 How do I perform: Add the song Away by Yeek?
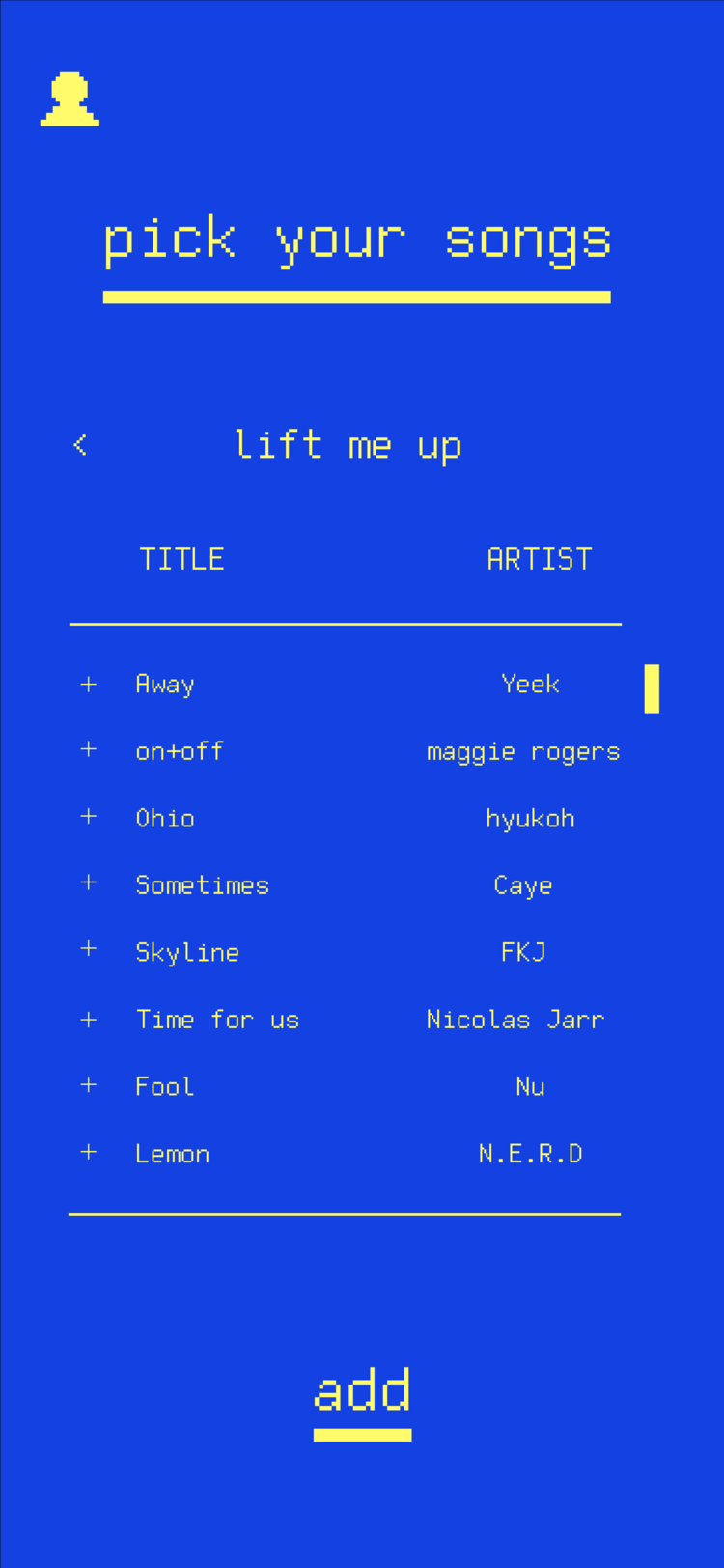89,685
